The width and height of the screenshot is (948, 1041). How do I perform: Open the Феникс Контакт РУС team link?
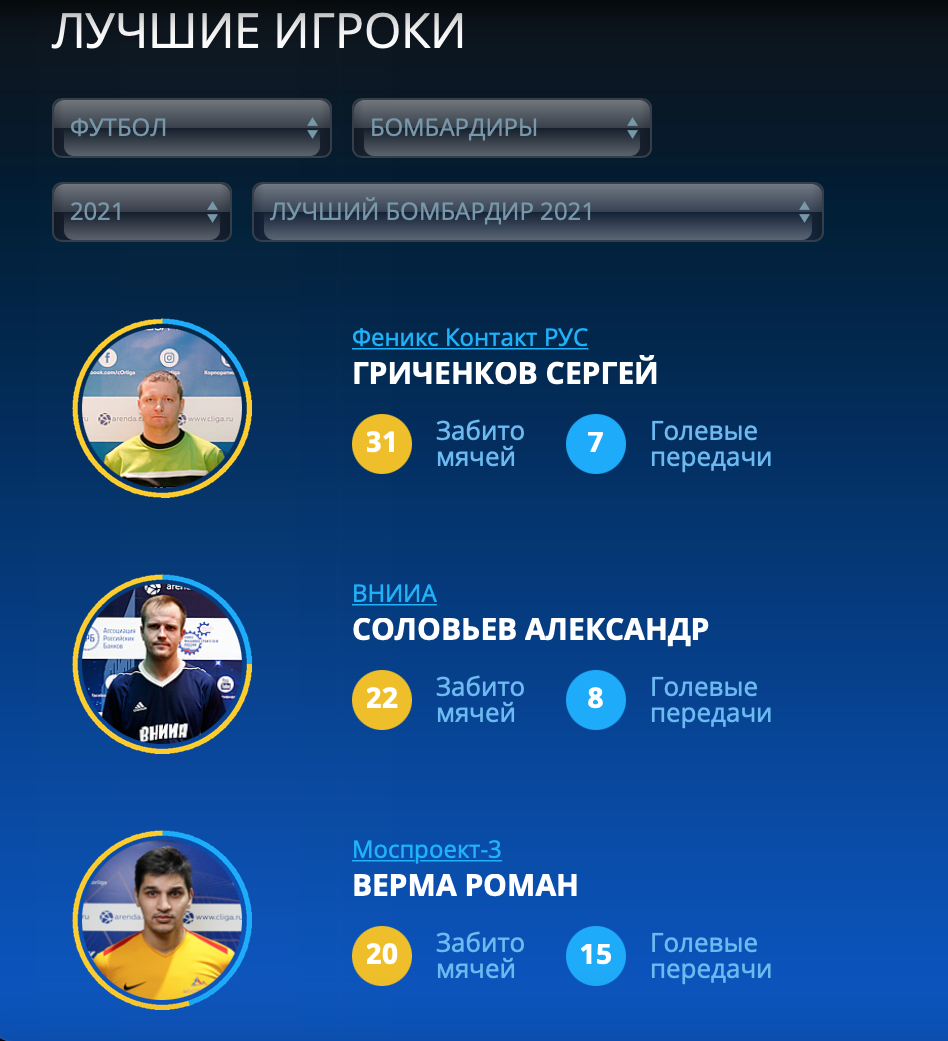(470, 338)
